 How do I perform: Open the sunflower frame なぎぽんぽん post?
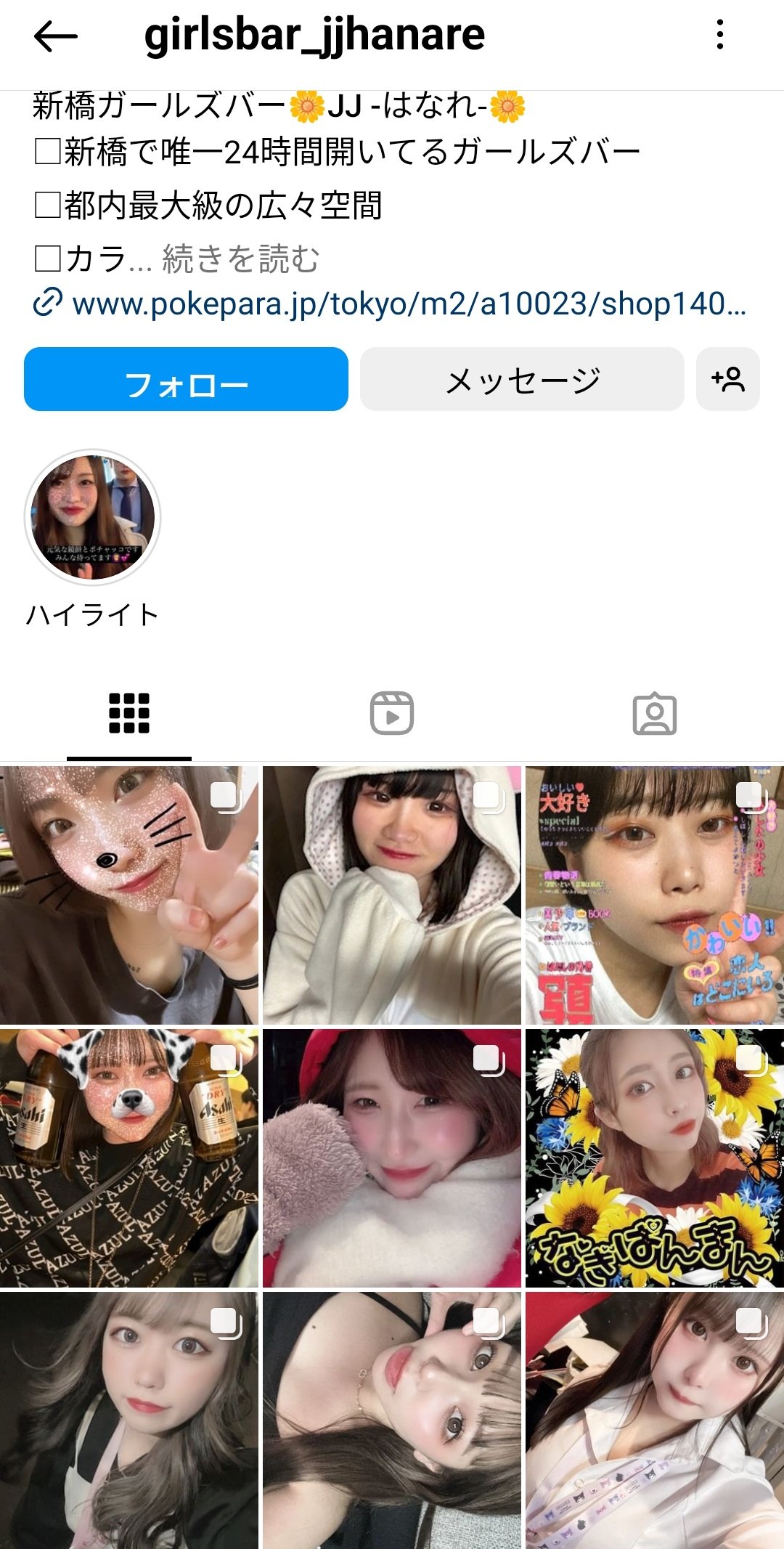[654, 1158]
